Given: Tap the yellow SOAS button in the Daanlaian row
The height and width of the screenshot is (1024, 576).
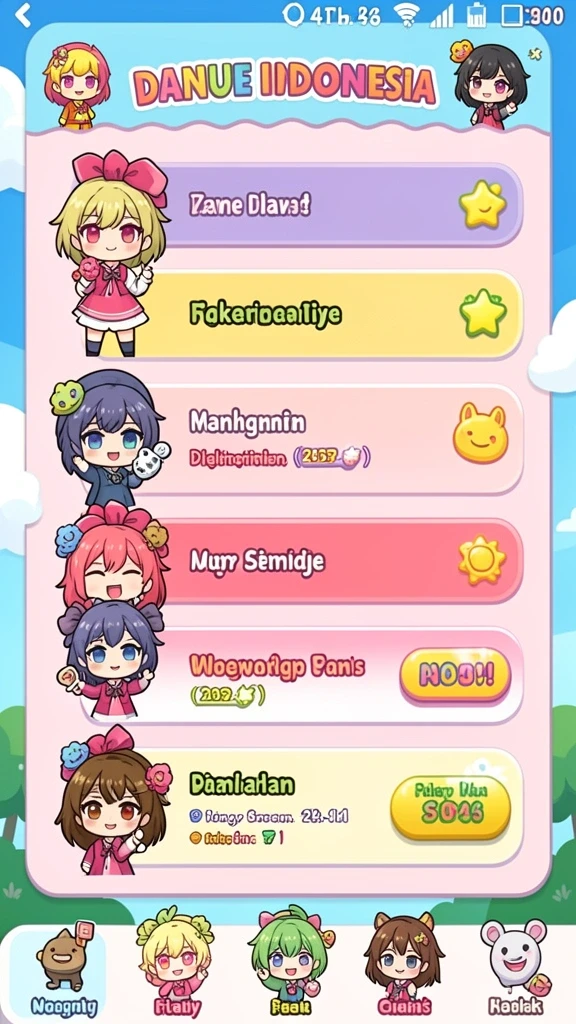Looking at the screenshot, I should point(450,807).
